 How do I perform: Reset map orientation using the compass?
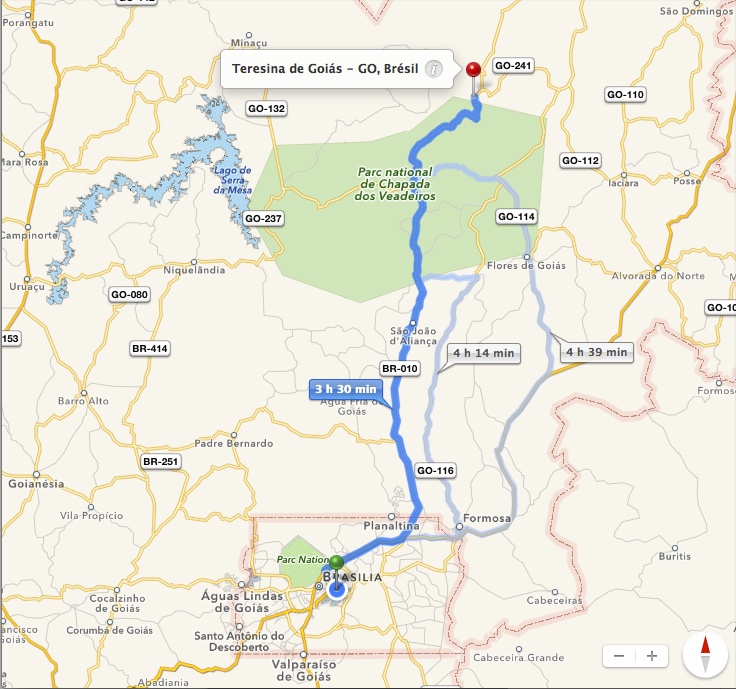(705, 656)
